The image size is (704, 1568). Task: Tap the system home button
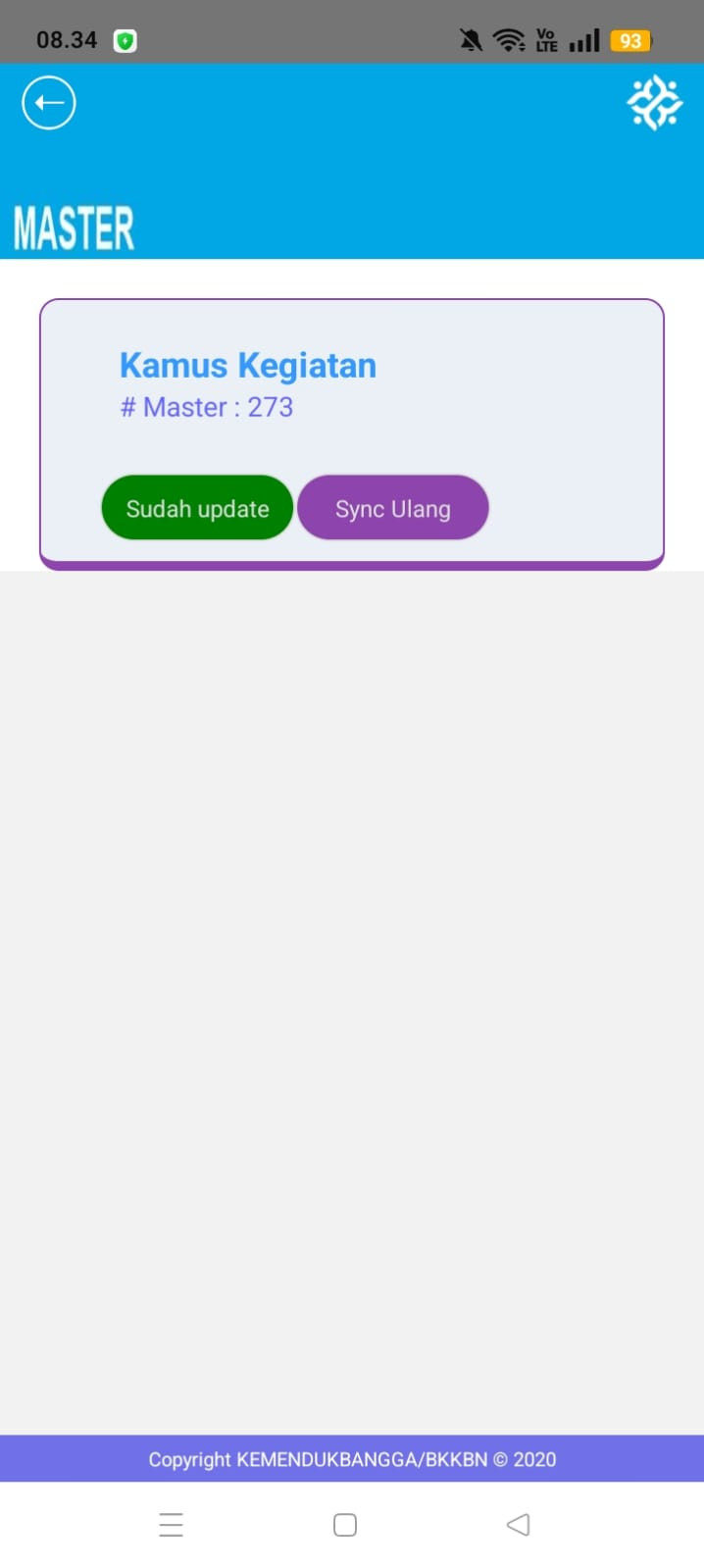click(x=345, y=1524)
